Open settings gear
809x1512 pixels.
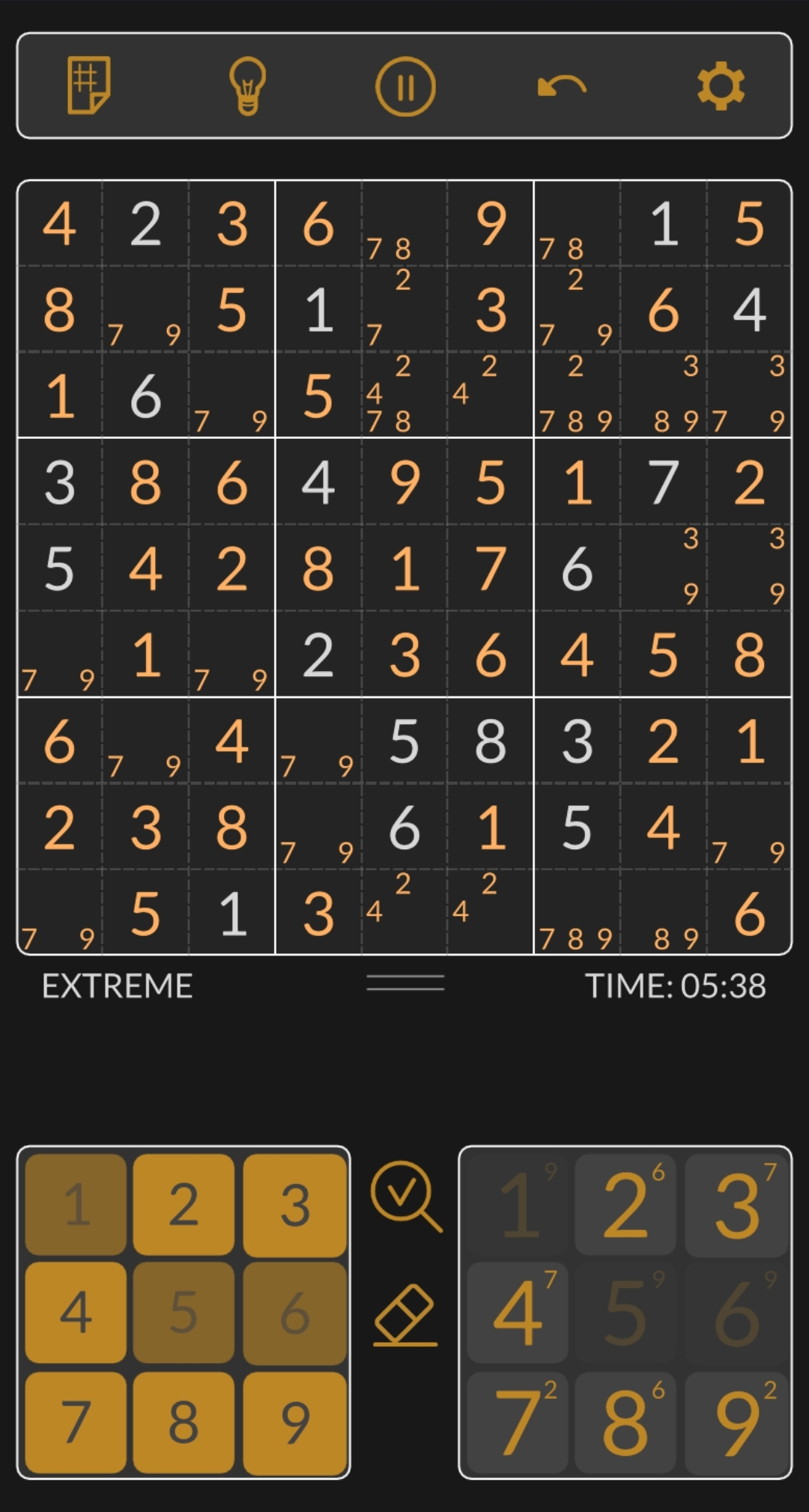coord(721,86)
